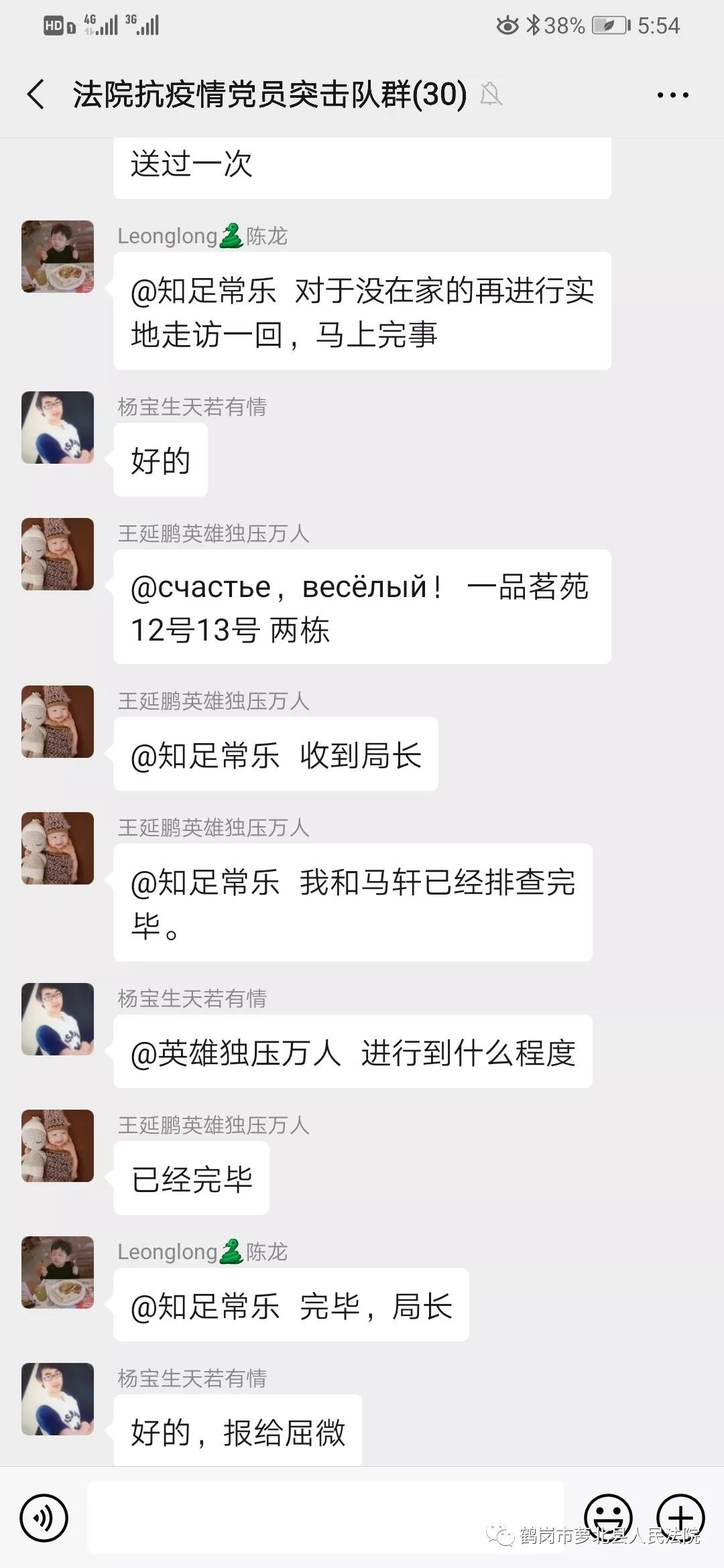Tap 杨宝生's avatar beside 进行到什么程度 message
This screenshot has height=1568, width=724.
point(58,1019)
